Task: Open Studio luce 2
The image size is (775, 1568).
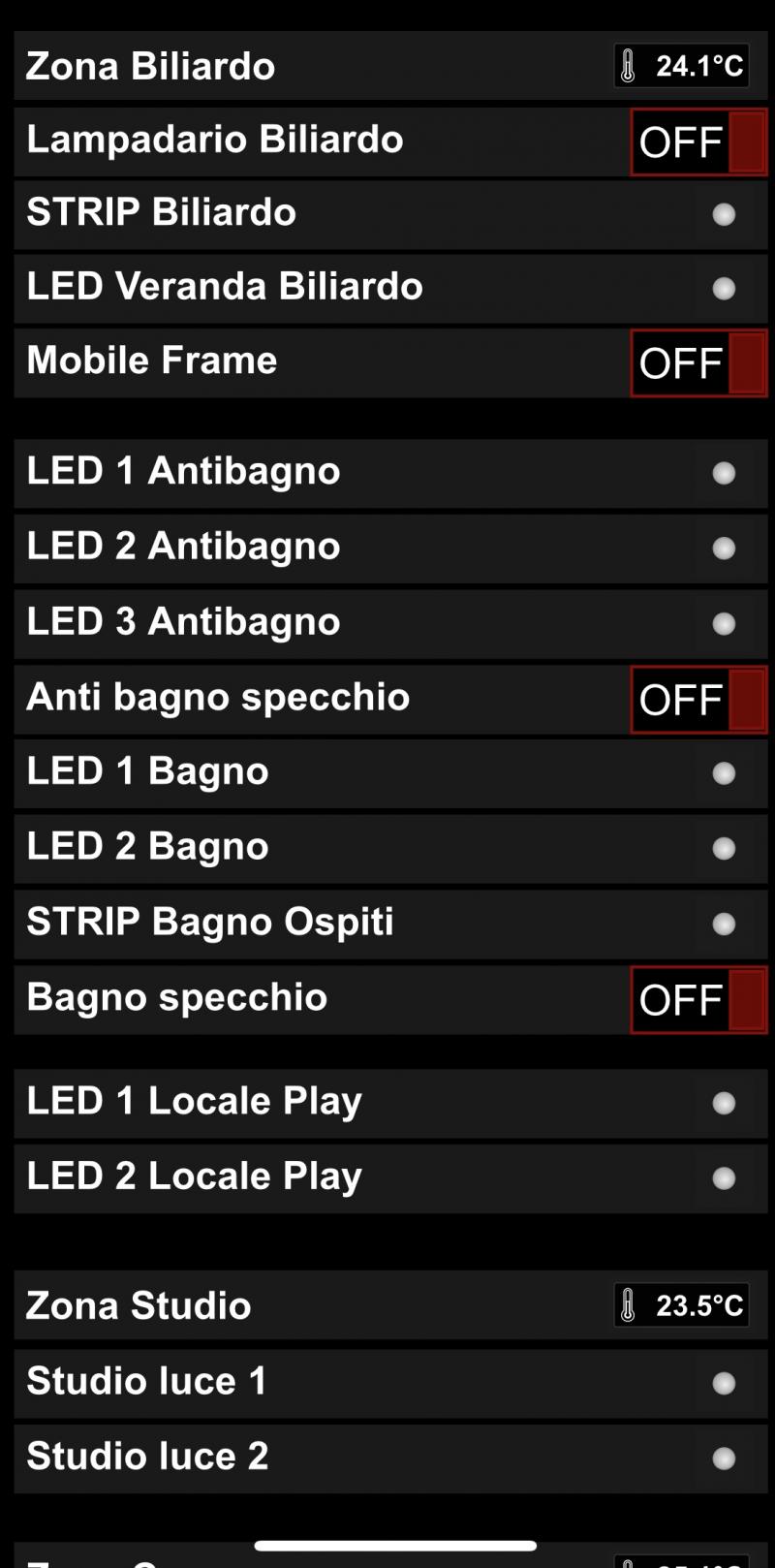Action: click(390, 1458)
